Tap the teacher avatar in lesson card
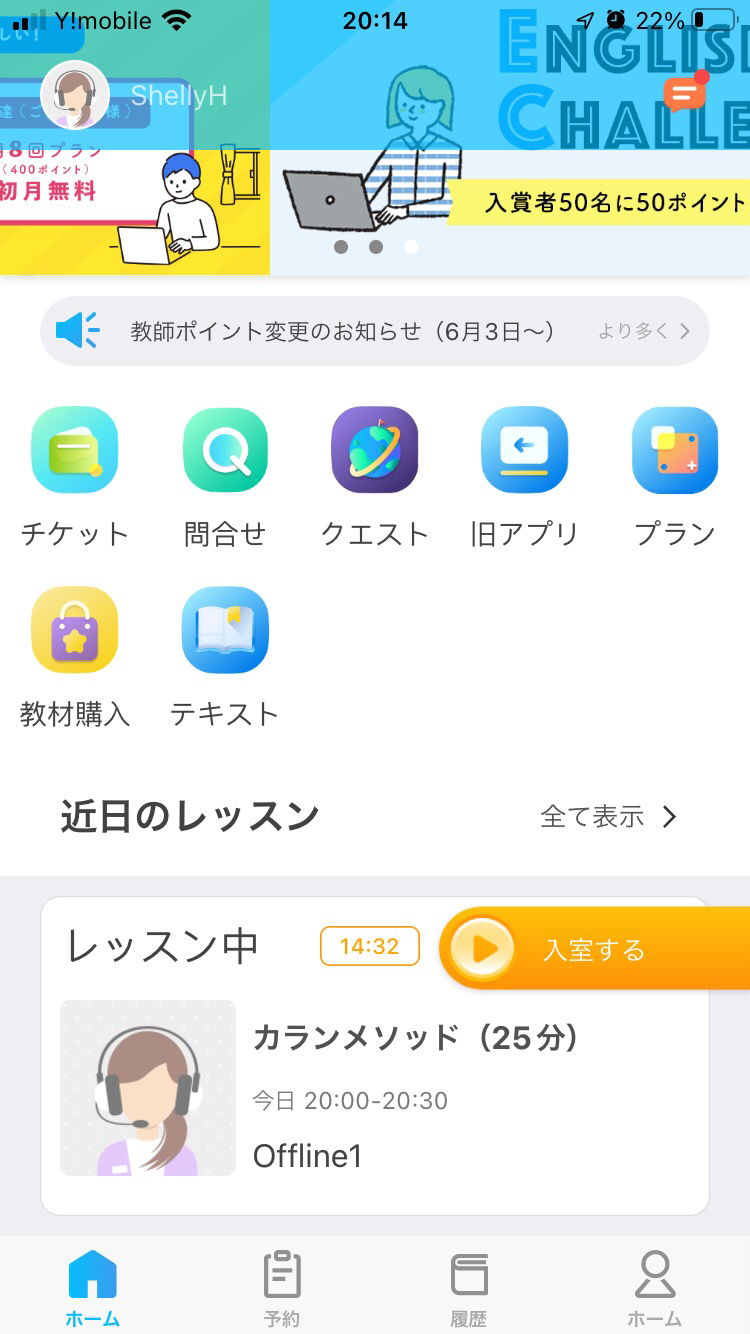 147,1088
